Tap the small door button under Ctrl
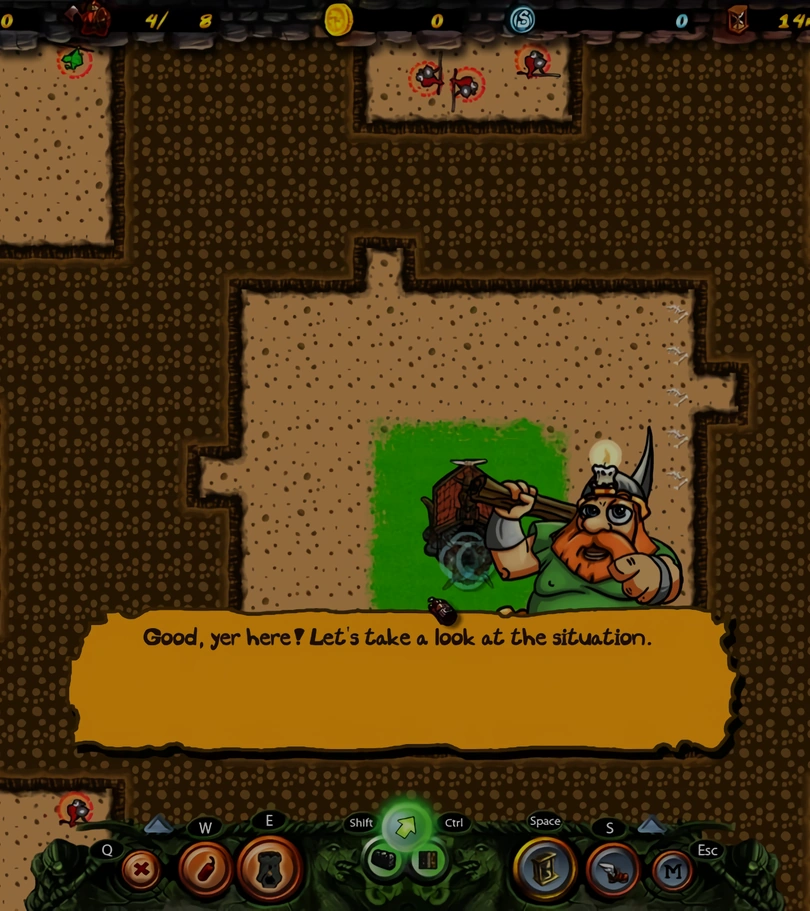 428,860
